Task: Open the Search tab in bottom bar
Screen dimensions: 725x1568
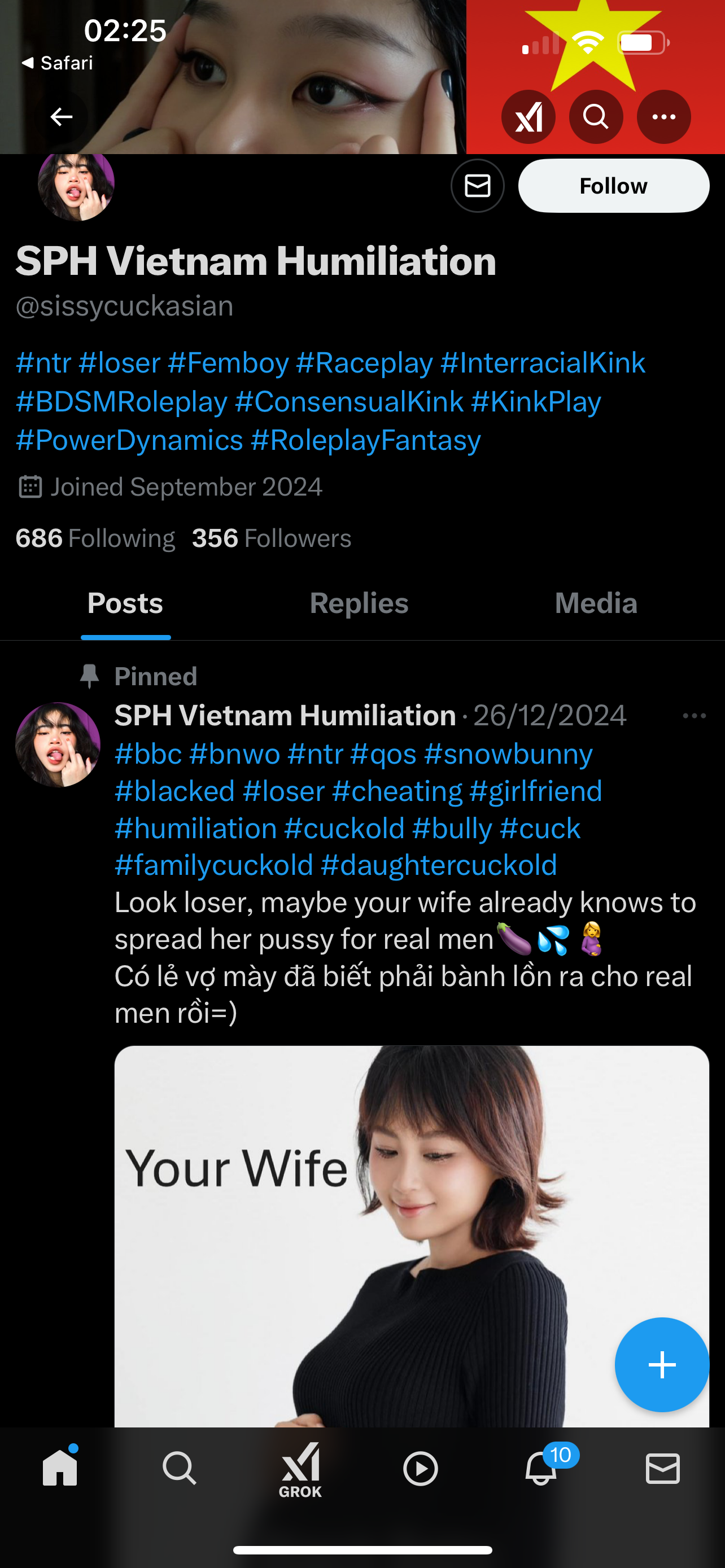Action: coord(180,1469)
